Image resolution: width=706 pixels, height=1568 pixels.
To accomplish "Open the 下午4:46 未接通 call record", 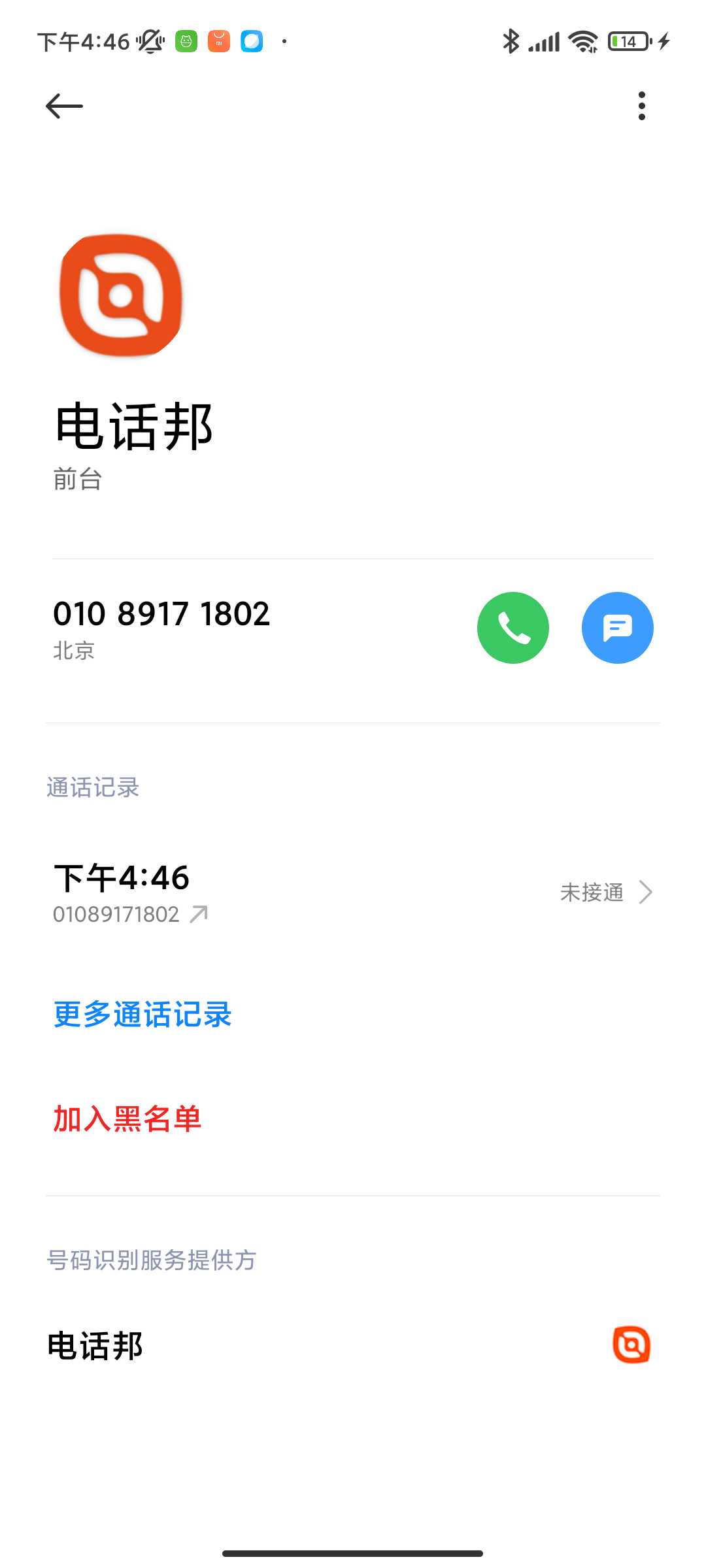I will click(x=353, y=892).
